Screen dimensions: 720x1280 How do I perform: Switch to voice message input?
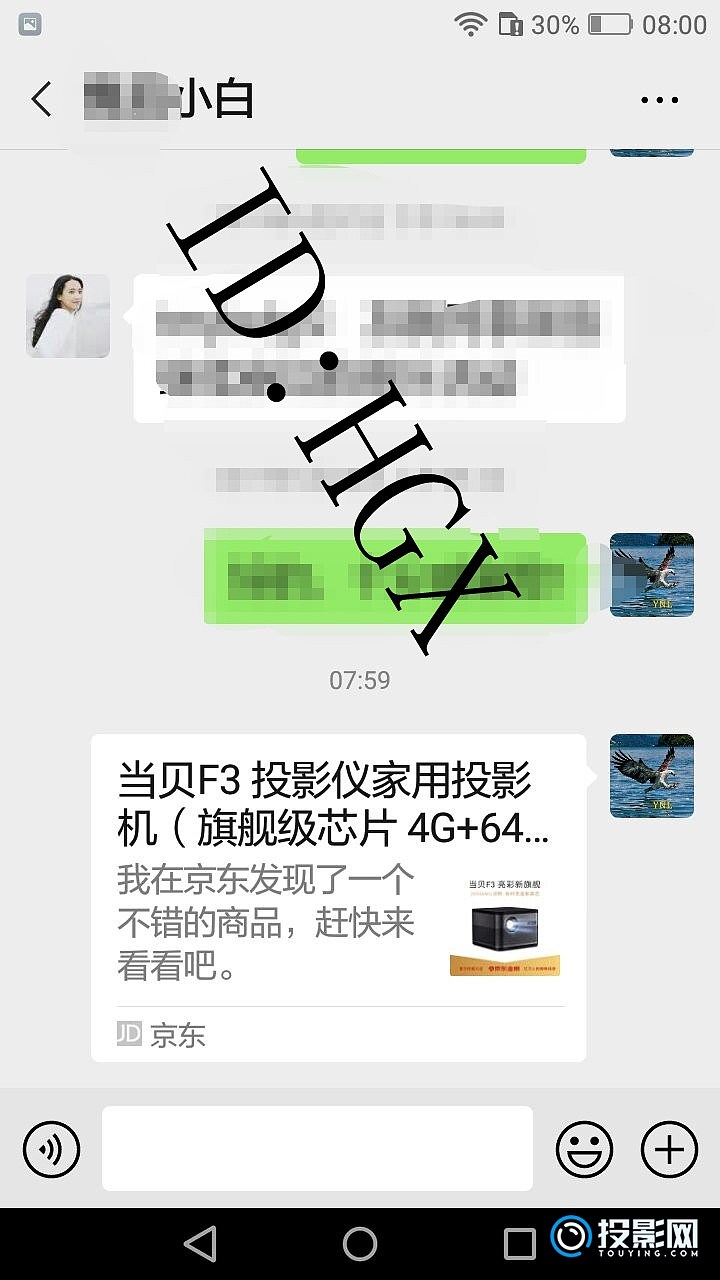[51, 1148]
